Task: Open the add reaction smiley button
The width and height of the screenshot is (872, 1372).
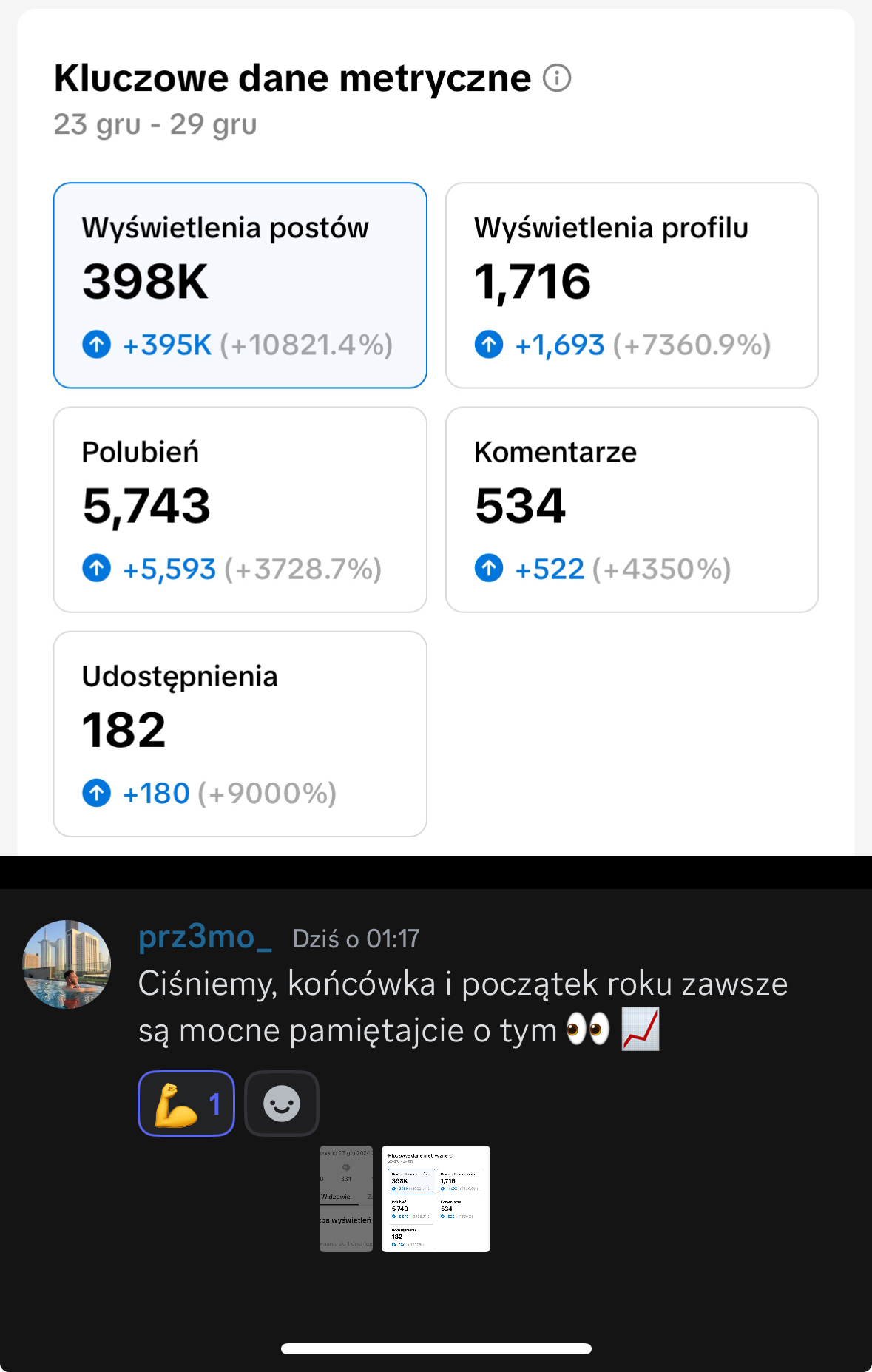Action: 282,1103
